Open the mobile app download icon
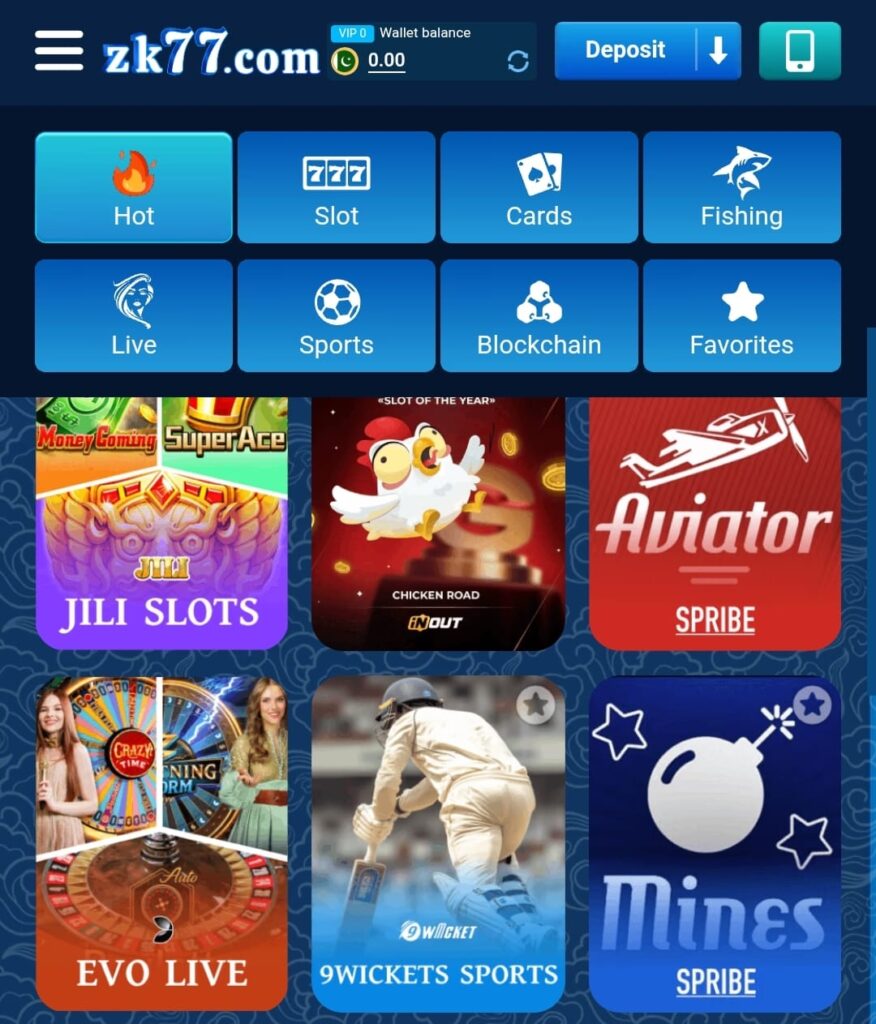Screen dimensions: 876x1024 [x=799, y=51]
